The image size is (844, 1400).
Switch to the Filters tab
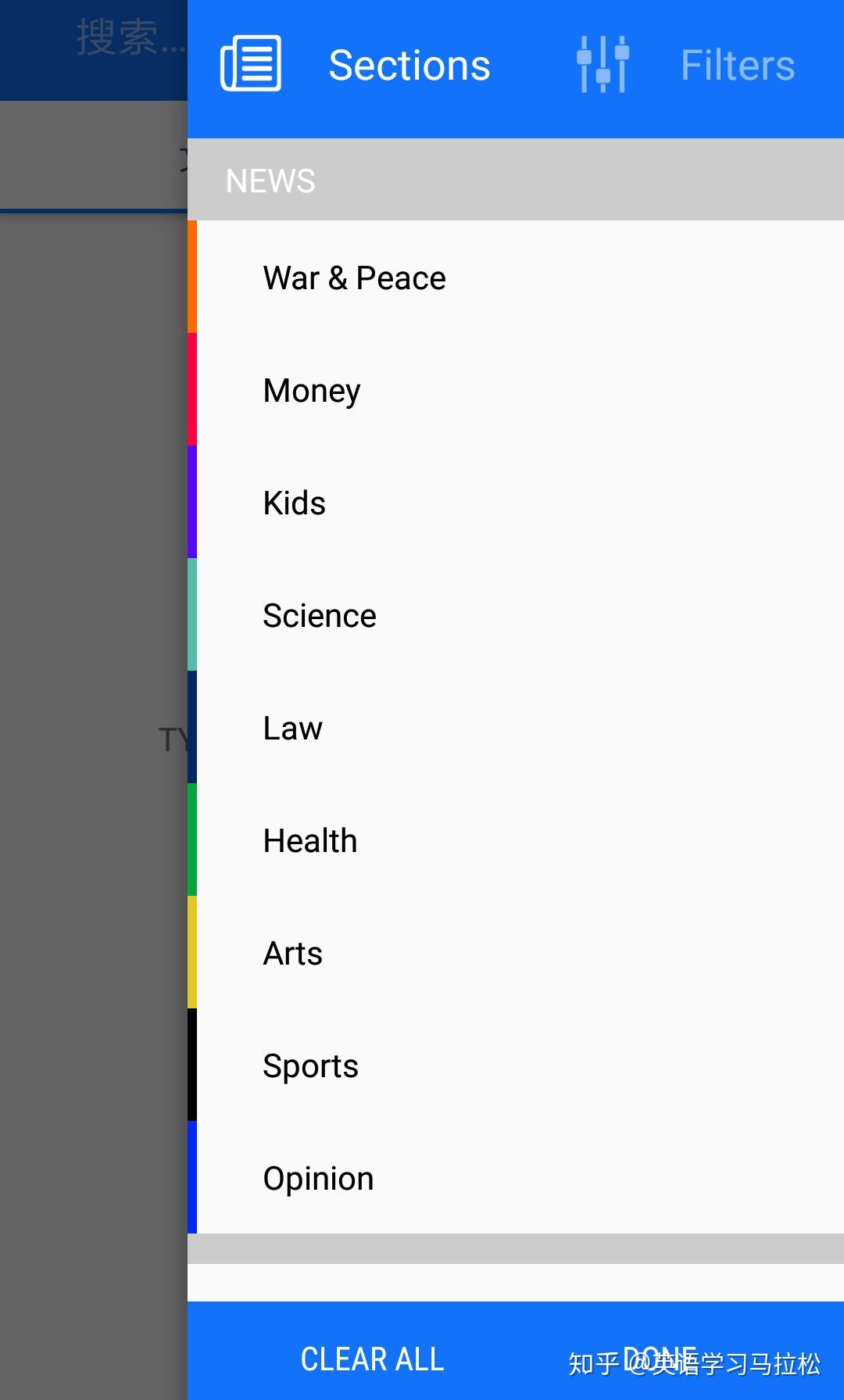pos(737,66)
